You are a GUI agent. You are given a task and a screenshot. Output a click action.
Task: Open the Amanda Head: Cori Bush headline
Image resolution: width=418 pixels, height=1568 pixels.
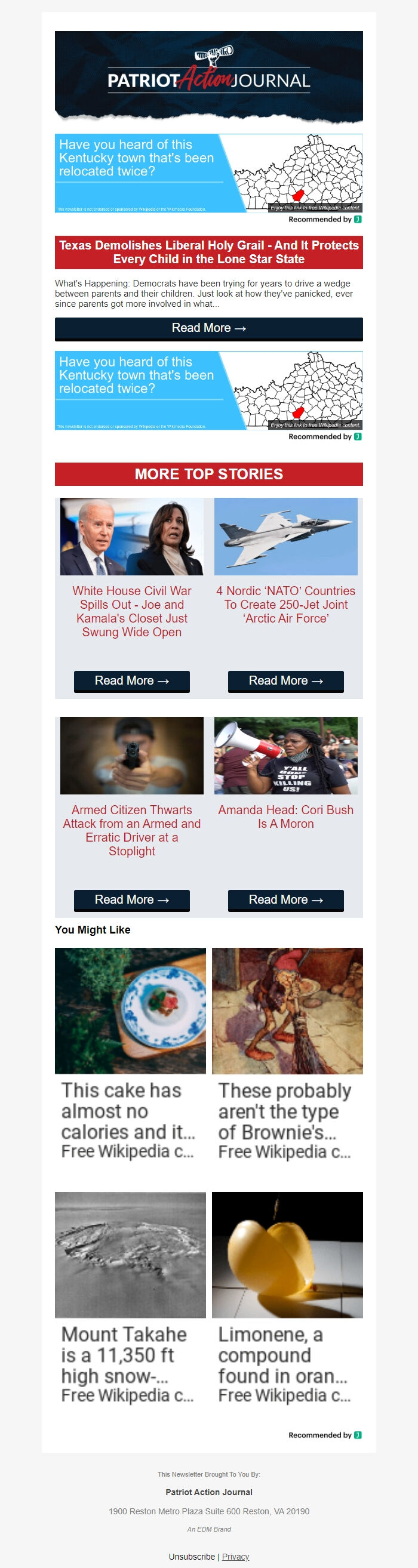click(286, 817)
